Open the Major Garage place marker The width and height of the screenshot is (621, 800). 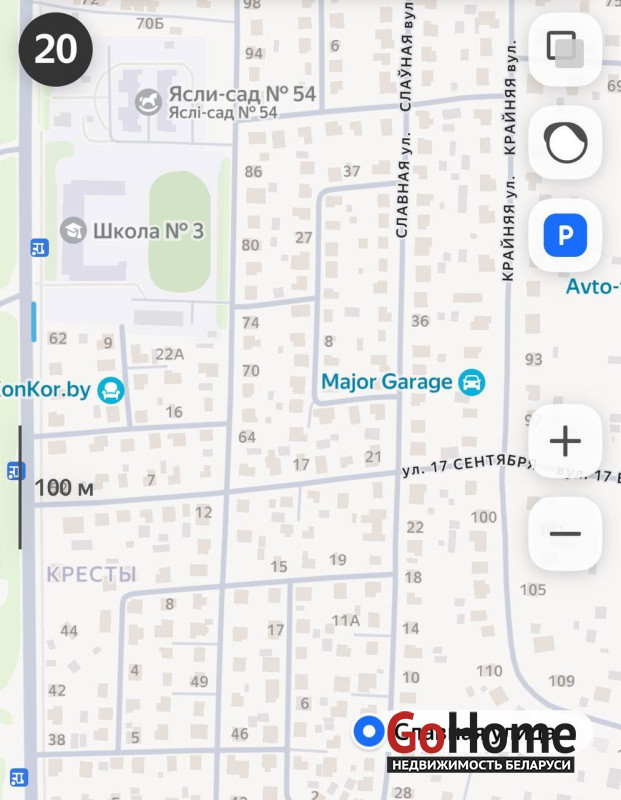tap(470, 382)
